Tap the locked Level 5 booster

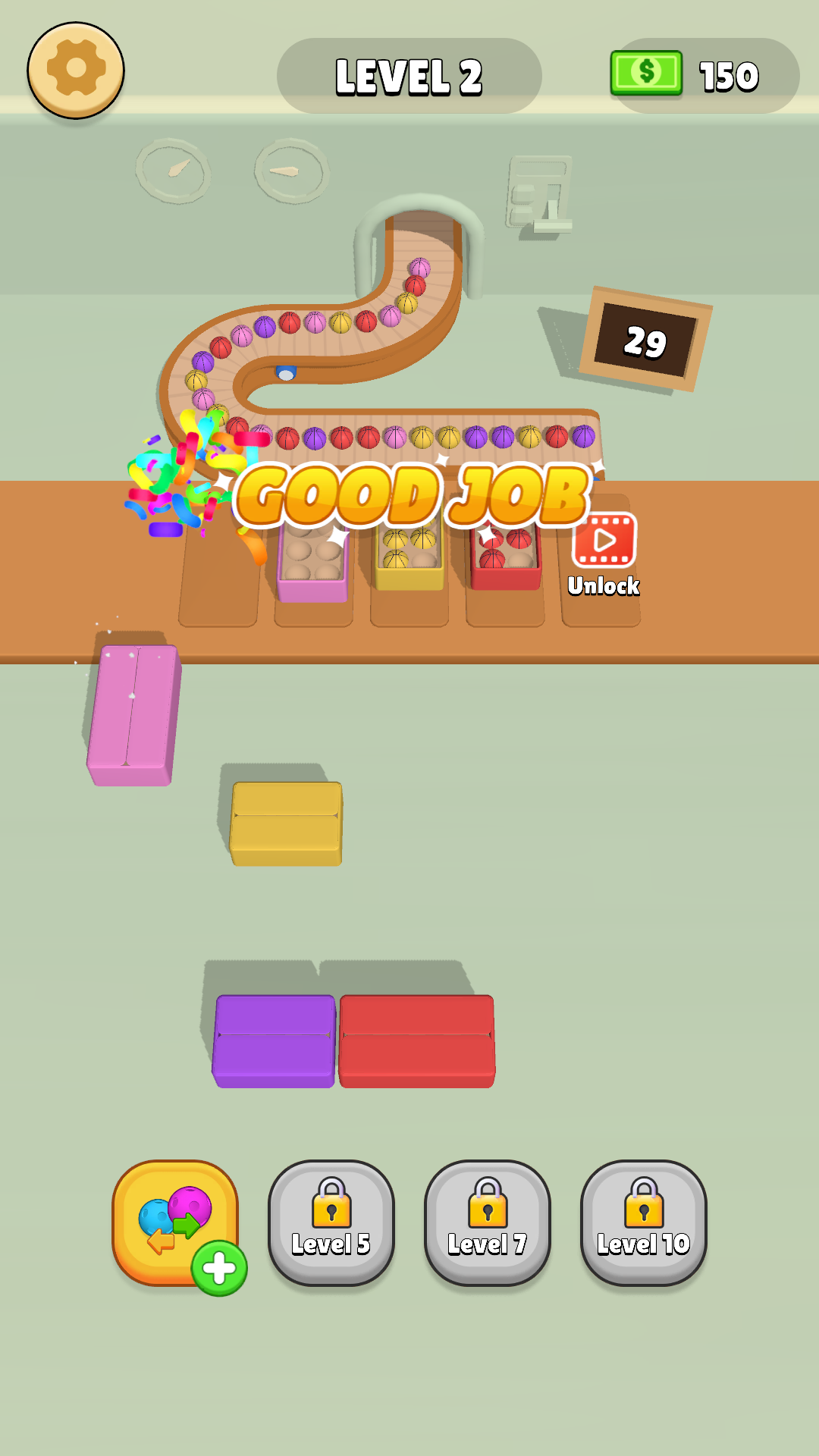331,1222
